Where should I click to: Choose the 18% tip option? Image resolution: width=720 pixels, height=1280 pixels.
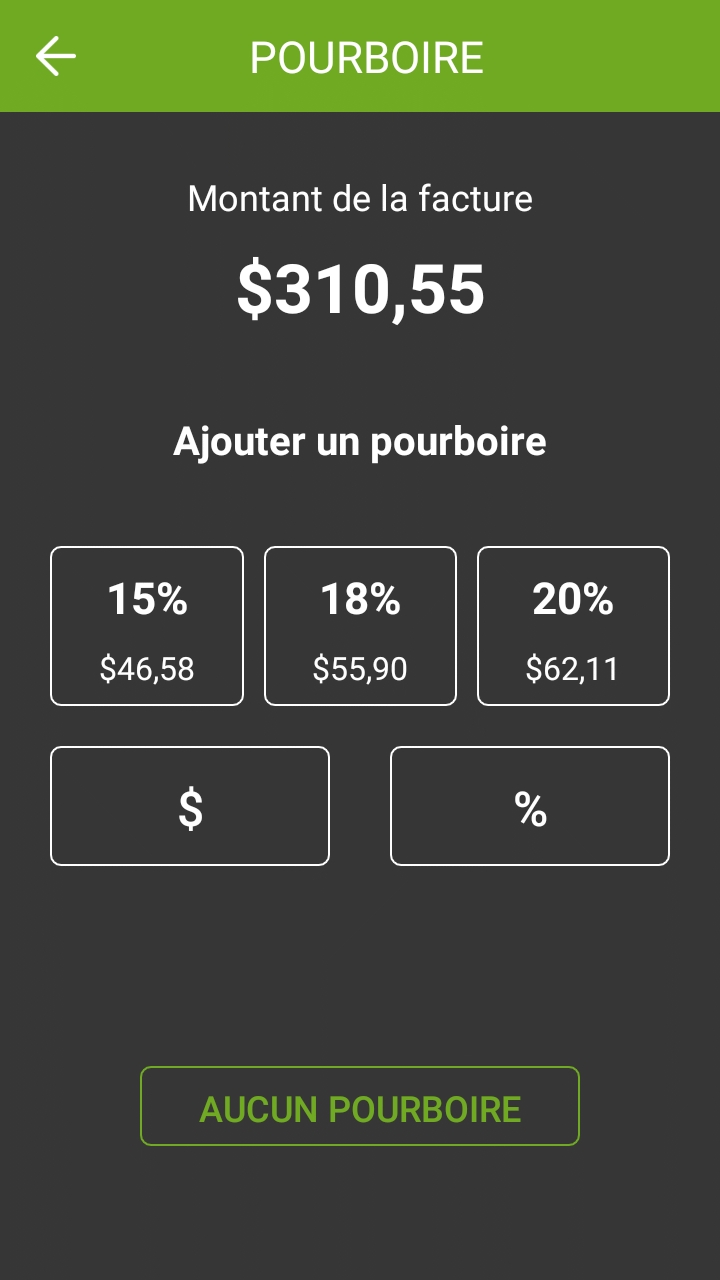tap(360, 626)
